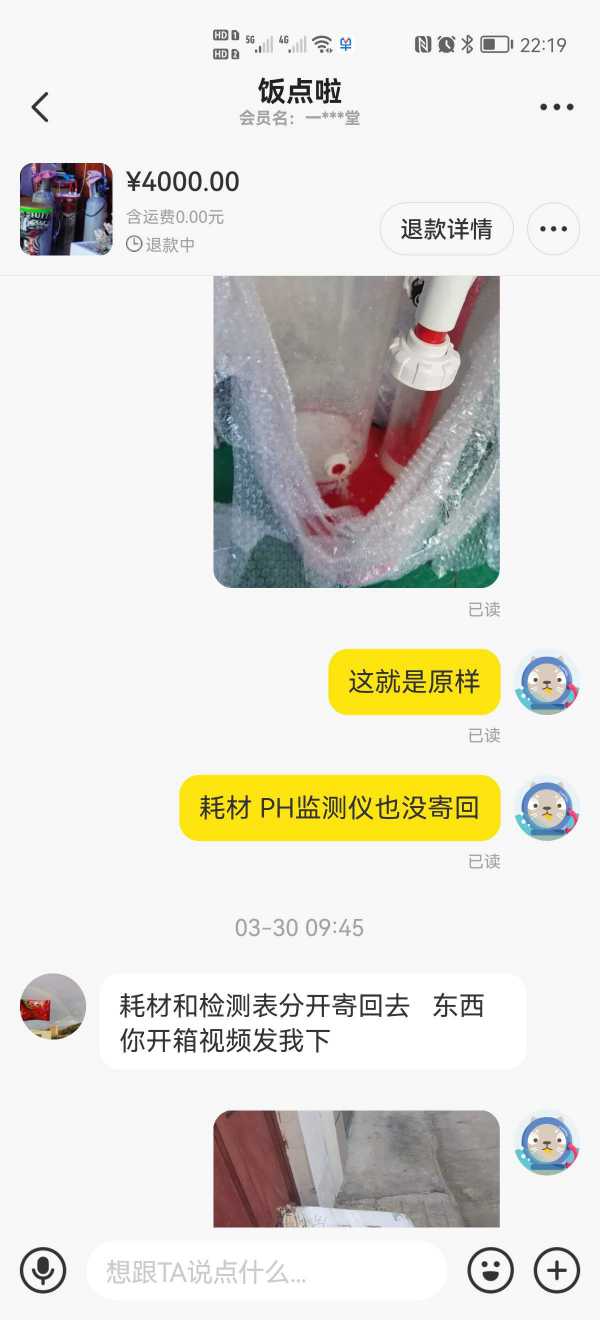Open the emoji picker
This screenshot has height=1320, width=600.
pos(490,1271)
